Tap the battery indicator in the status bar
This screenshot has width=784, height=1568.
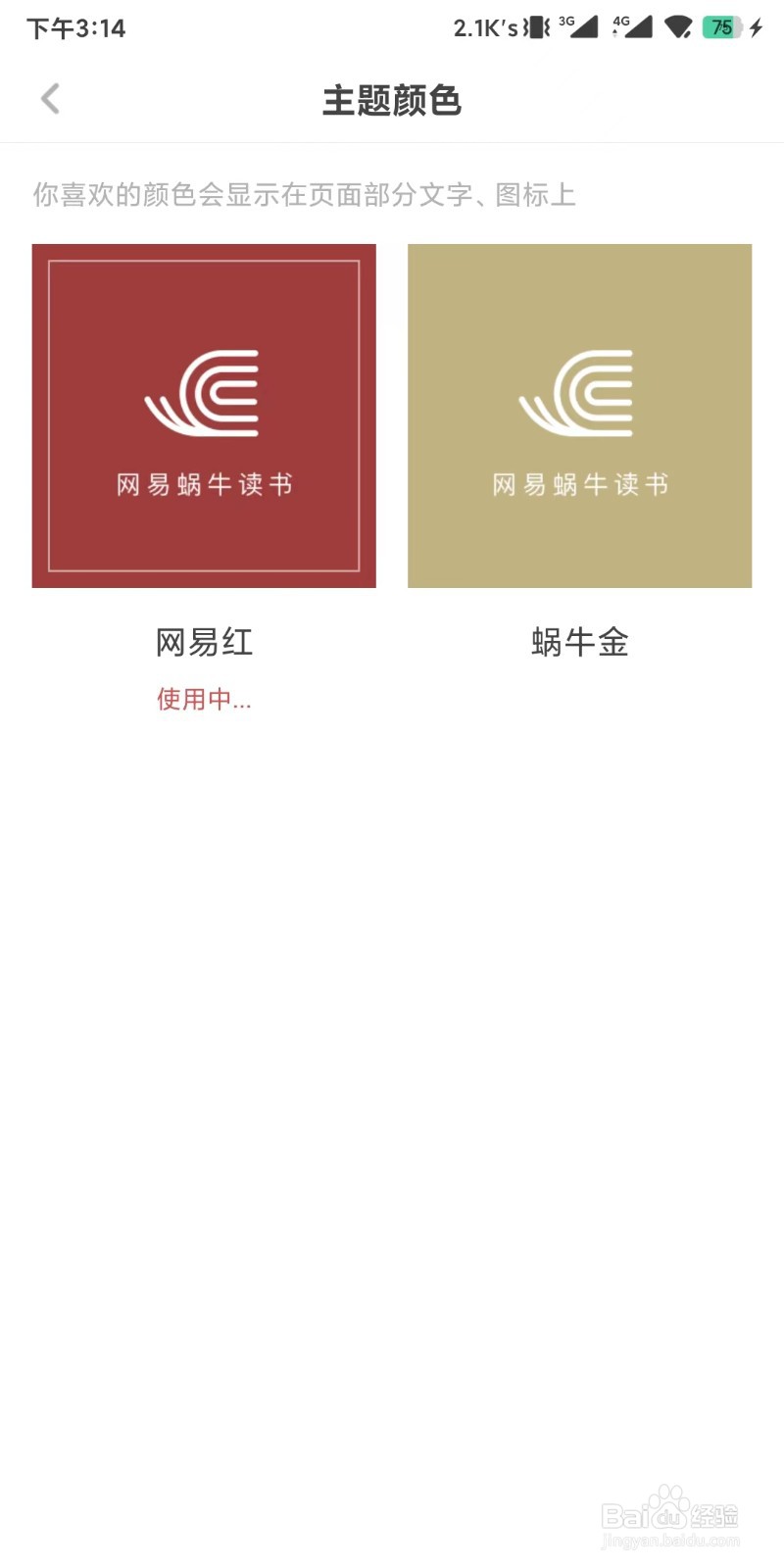click(x=722, y=27)
